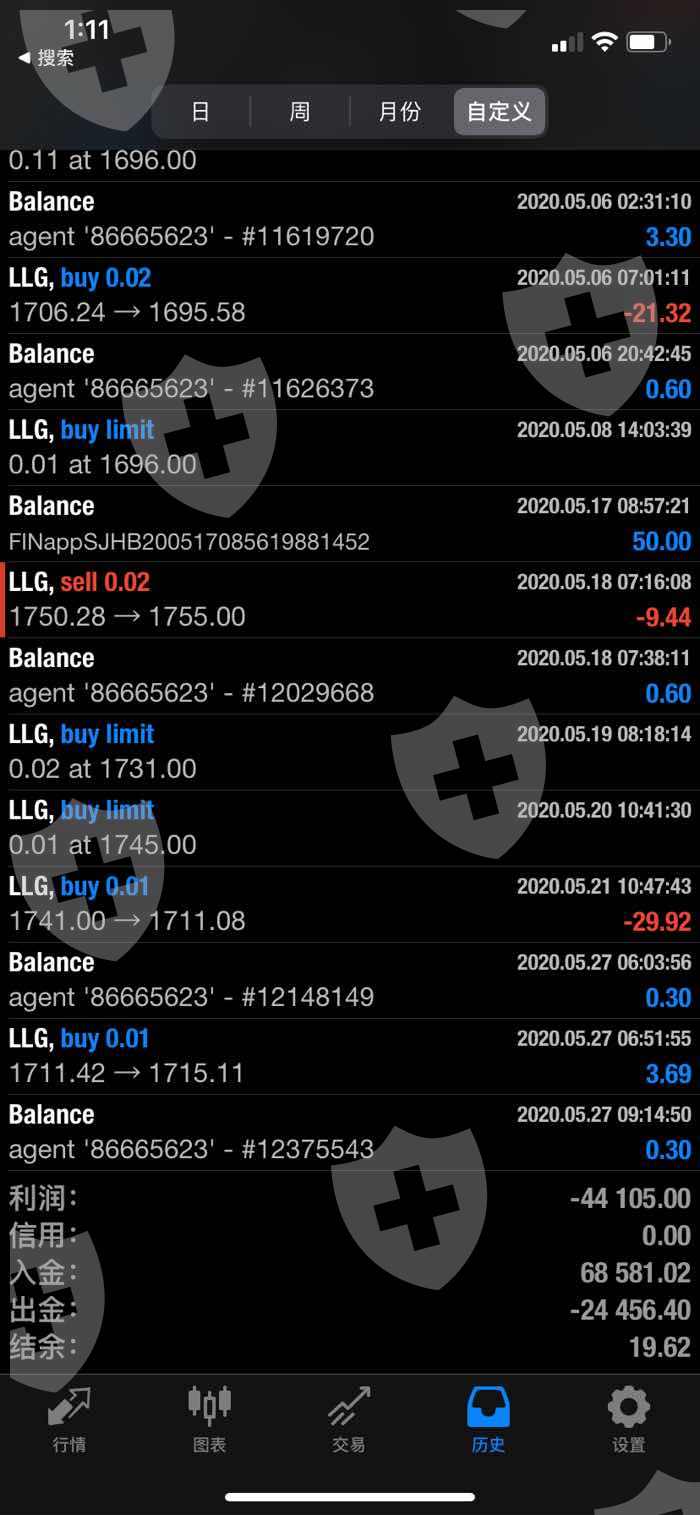The width and height of the screenshot is (700, 1515).
Task: View the LLG sell 0.02 trade details
Action: [x=350, y=600]
